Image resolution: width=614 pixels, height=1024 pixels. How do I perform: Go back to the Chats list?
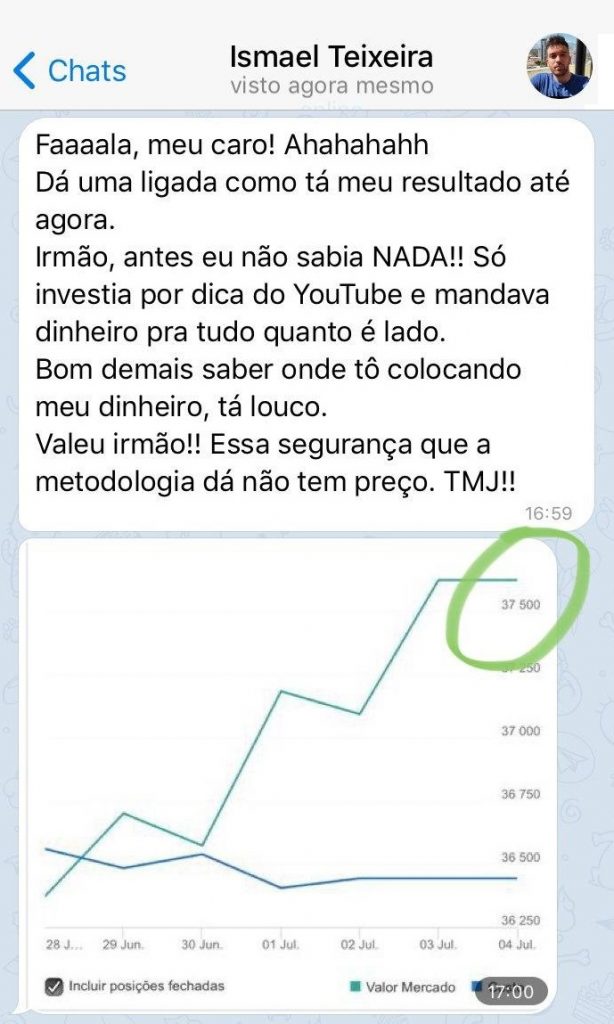coord(68,71)
